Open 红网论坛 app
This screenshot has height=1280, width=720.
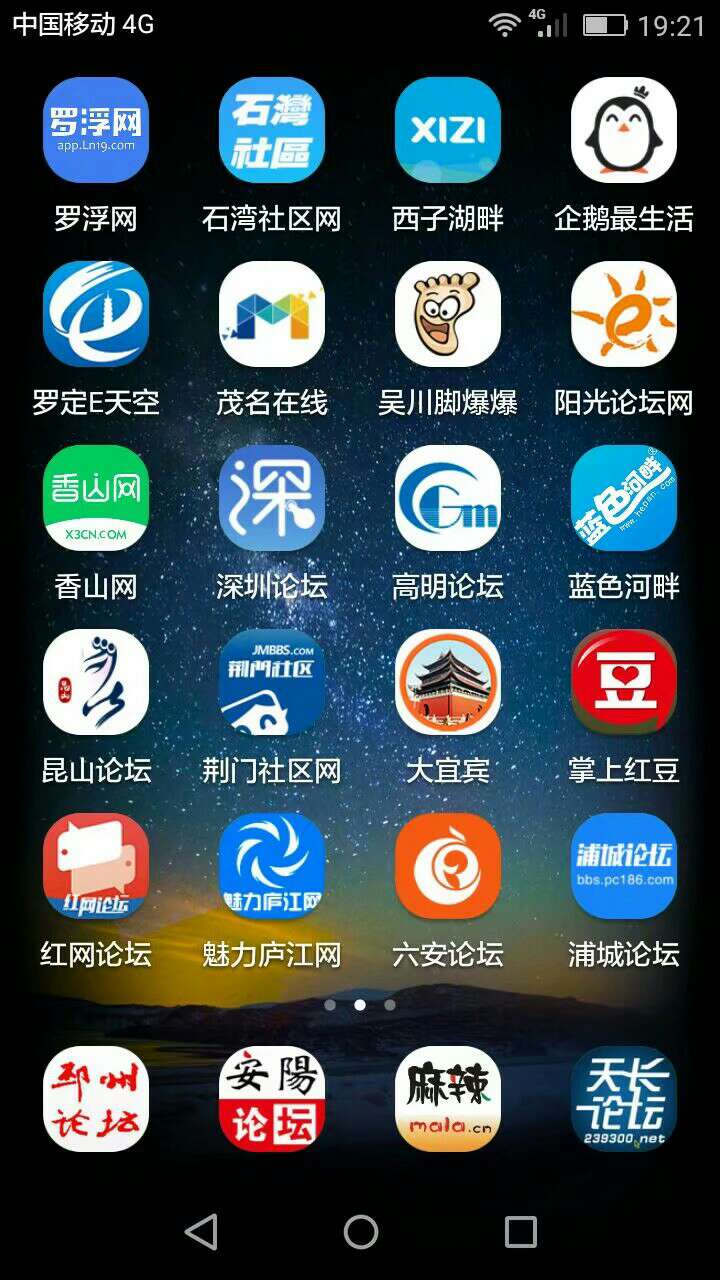[x=96, y=866]
